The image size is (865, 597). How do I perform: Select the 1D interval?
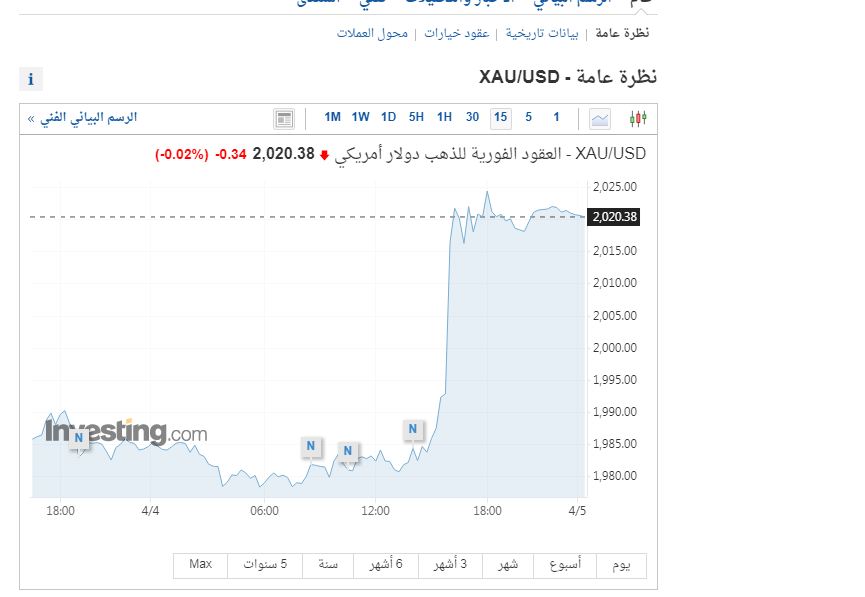click(389, 118)
